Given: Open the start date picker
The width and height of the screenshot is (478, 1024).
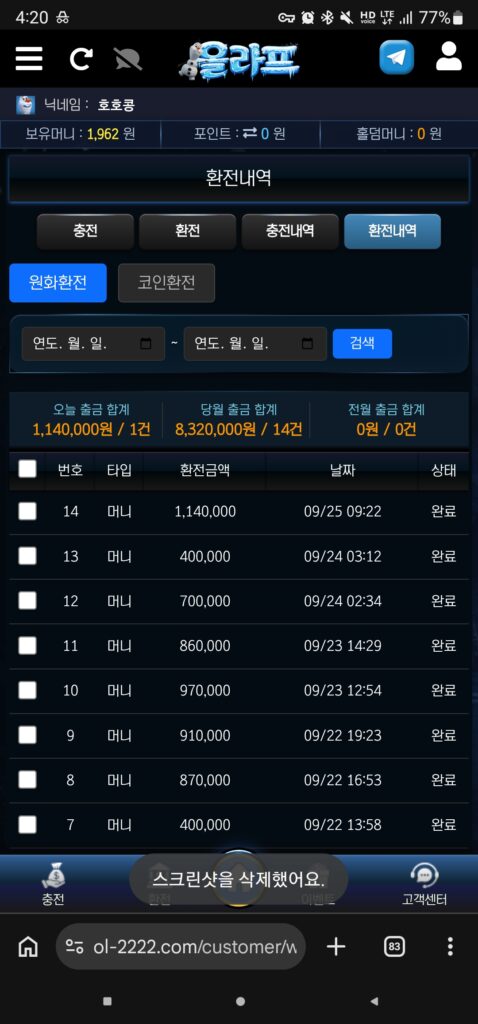Looking at the screenshot, I should click(93, 344).
